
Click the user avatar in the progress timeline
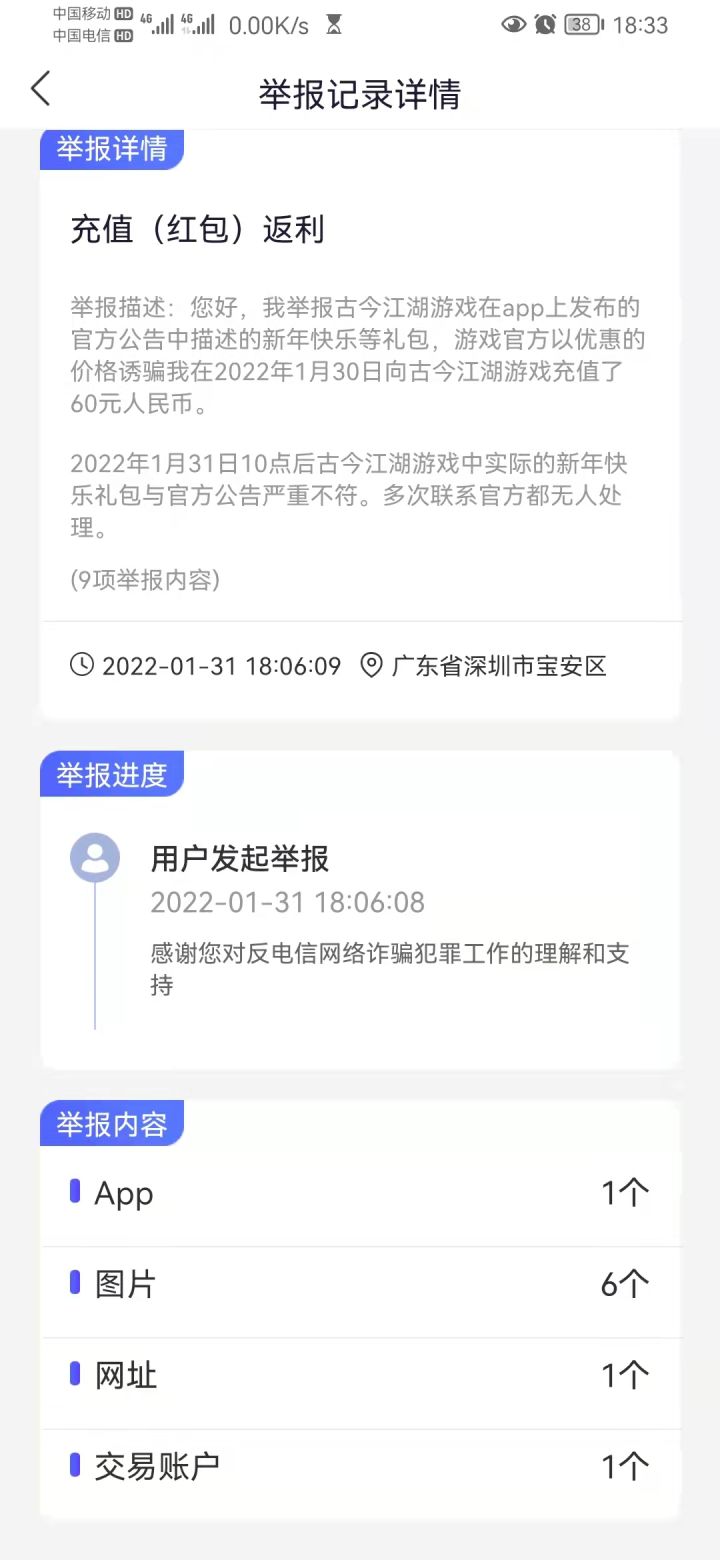94,857
